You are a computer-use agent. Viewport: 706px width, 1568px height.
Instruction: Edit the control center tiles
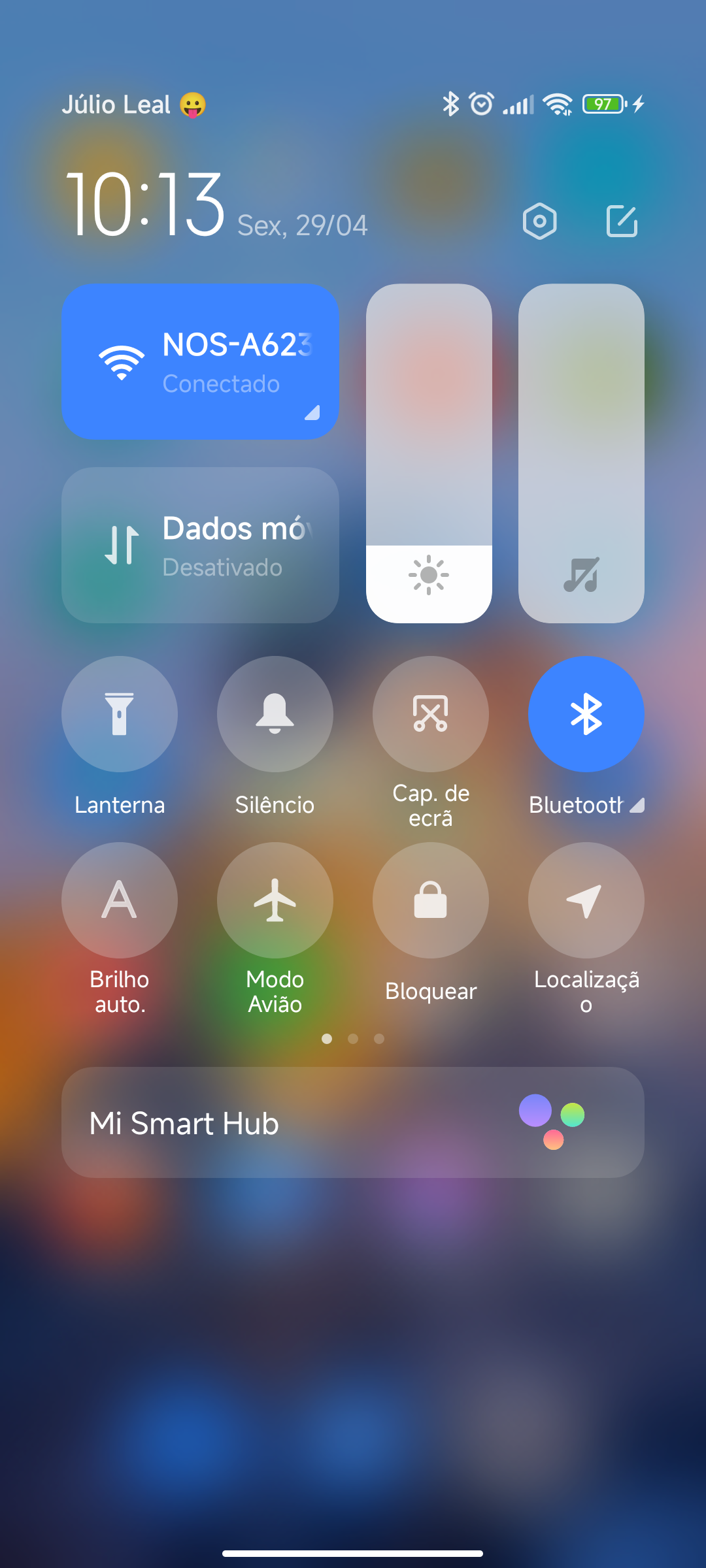pos(622,221)
